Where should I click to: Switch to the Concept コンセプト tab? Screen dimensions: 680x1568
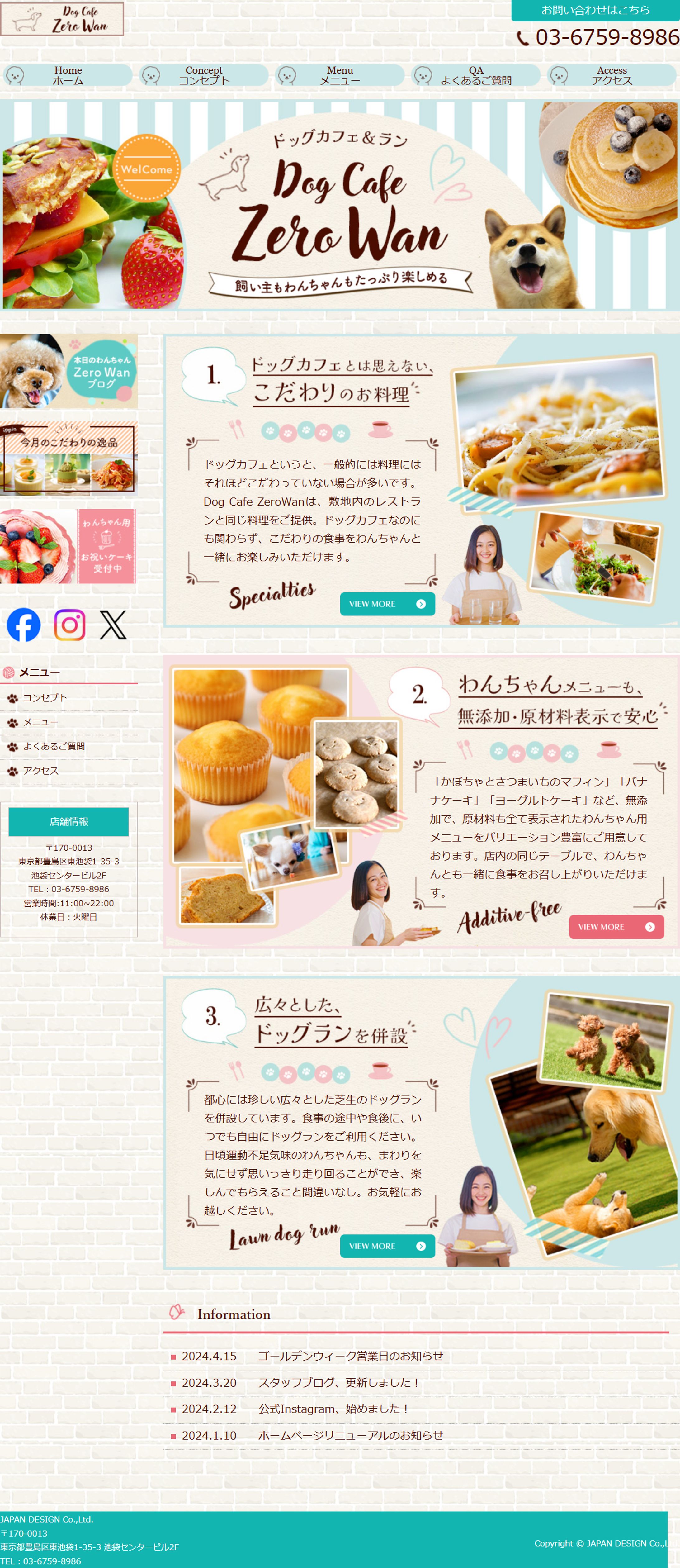click(204, 75)
